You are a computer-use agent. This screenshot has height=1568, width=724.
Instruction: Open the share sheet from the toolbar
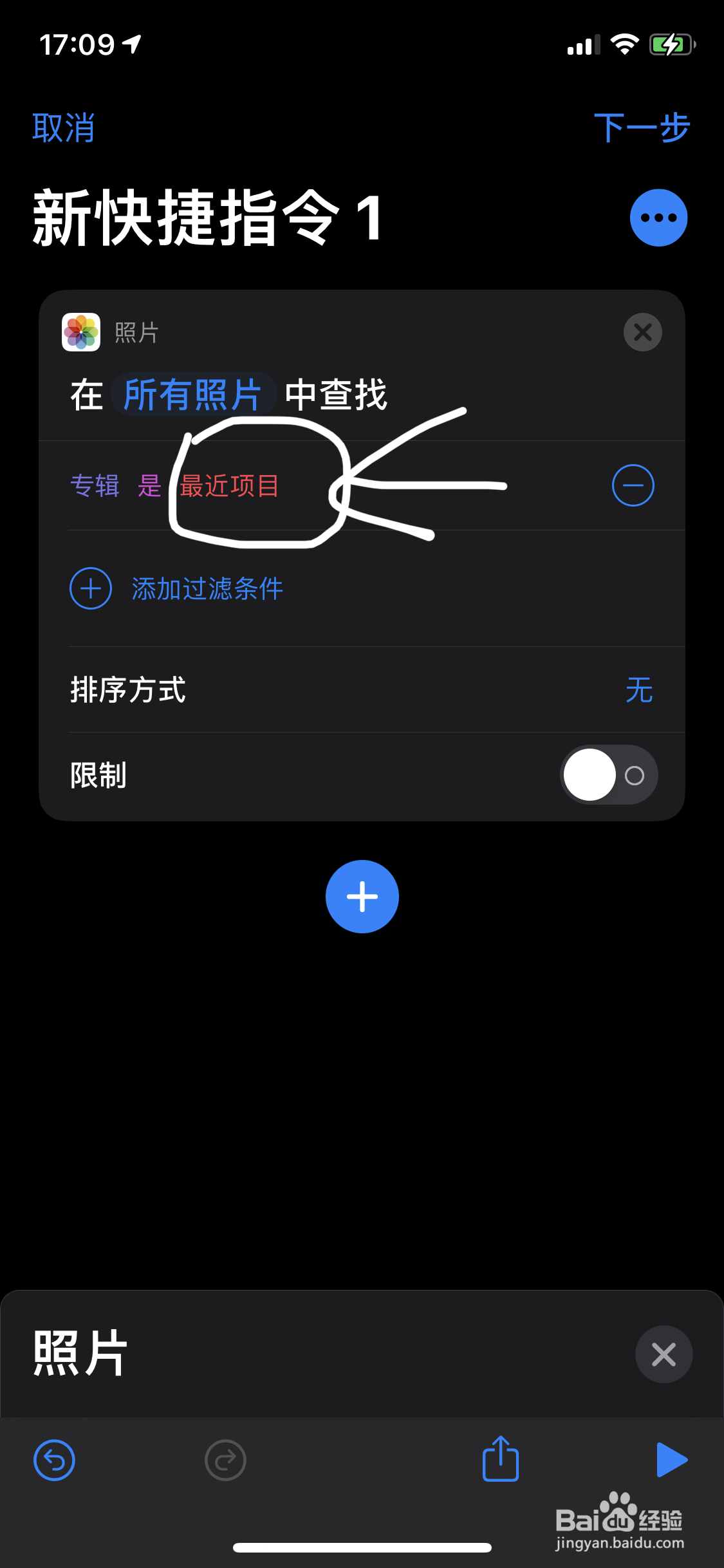pyautogui.click(x=500, y=1459)
